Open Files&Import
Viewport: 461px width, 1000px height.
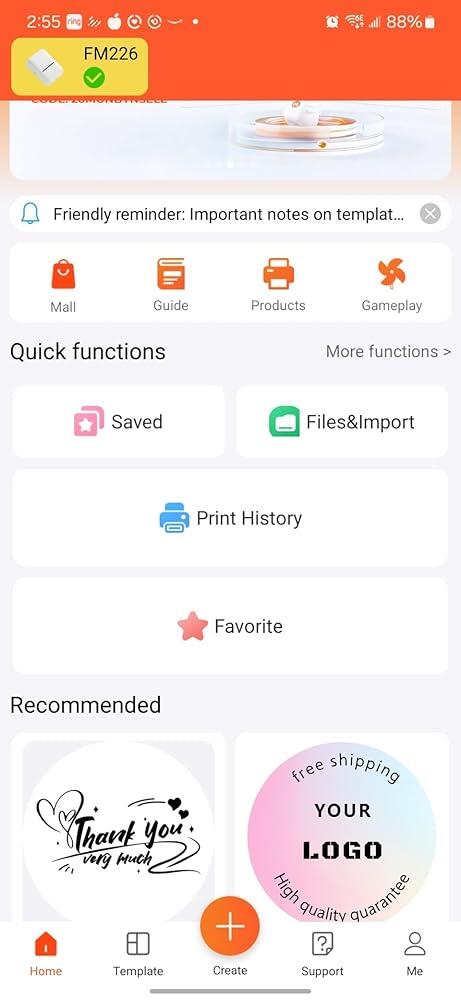pyautogui.click(x=342, y=422)
